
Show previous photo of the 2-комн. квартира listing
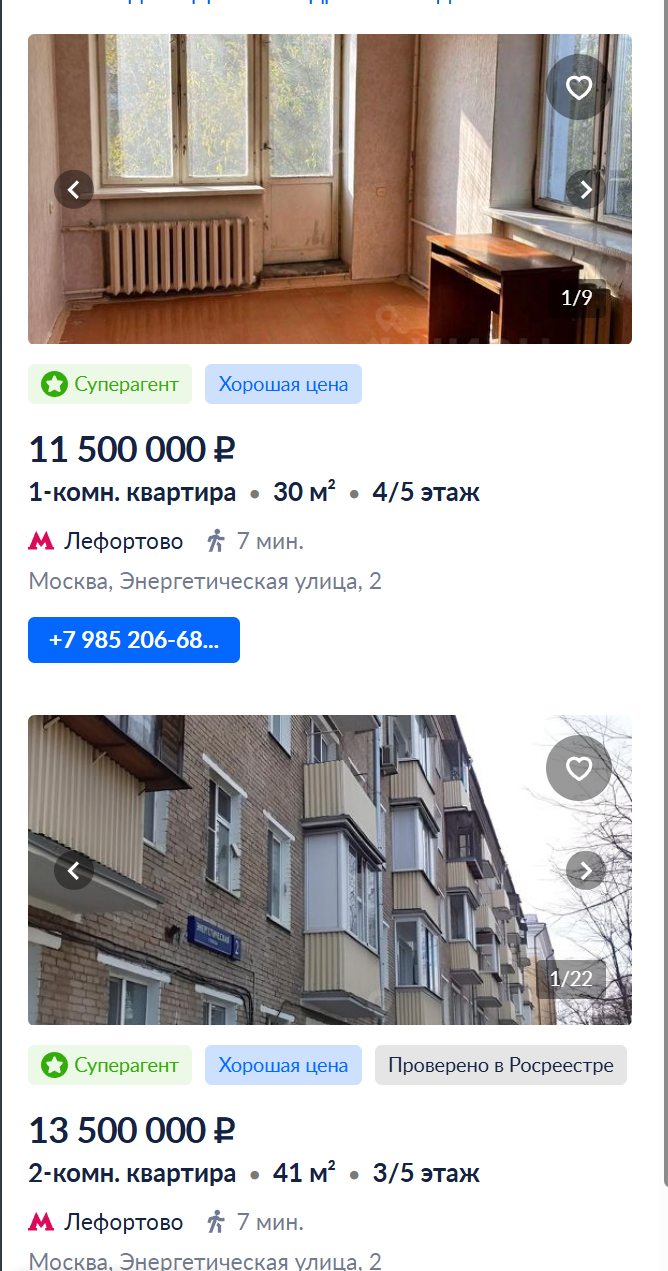point(74,871)
